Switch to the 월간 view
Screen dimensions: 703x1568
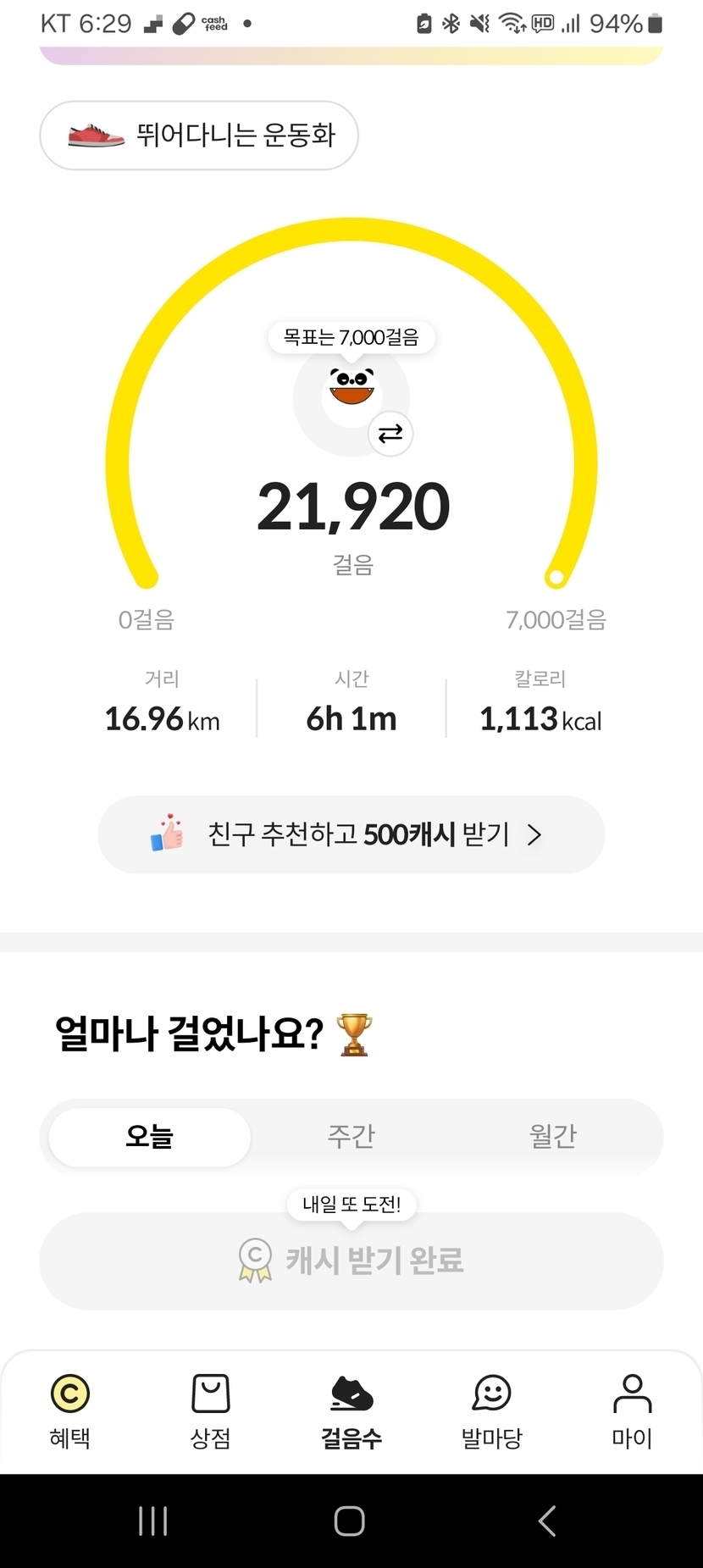(552, 1136)
